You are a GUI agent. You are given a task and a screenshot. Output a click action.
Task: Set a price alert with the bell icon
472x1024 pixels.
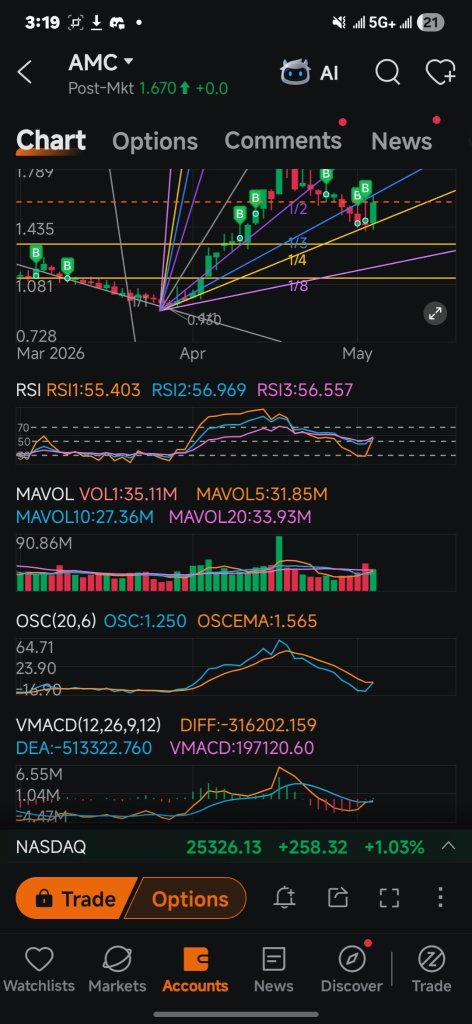coord(285,898)
